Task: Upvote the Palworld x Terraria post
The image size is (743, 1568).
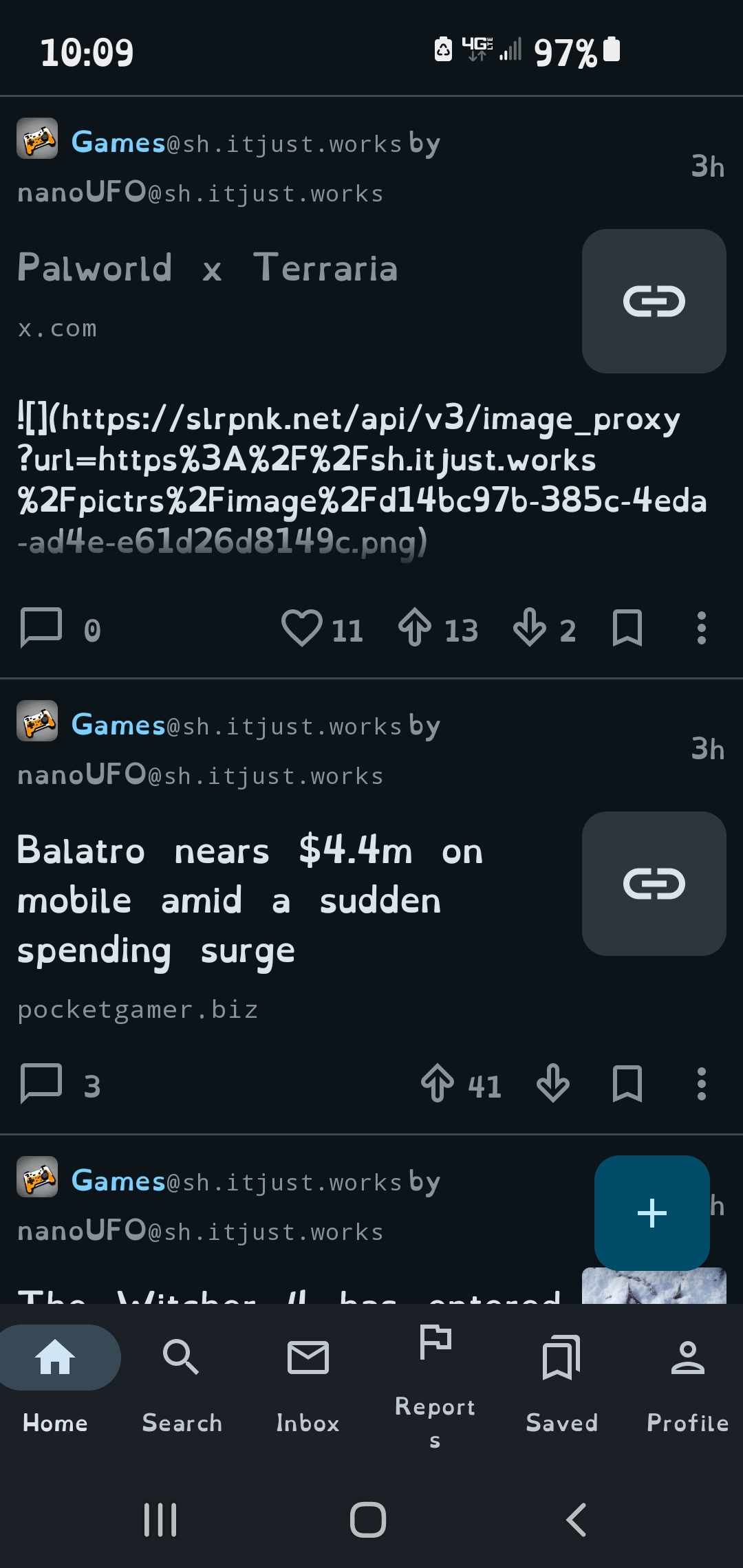Action: point(415,628)
